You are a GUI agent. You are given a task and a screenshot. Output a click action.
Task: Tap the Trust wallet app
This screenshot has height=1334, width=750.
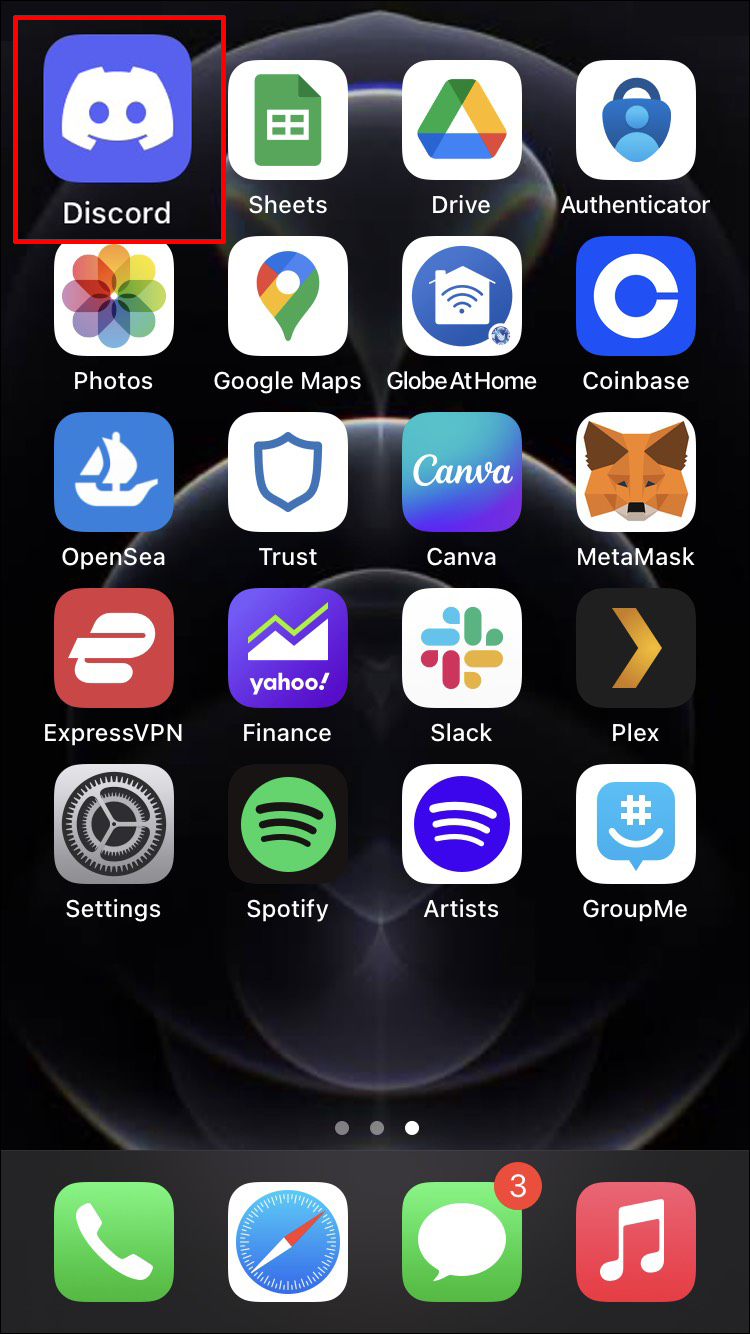tap(288, 472)
